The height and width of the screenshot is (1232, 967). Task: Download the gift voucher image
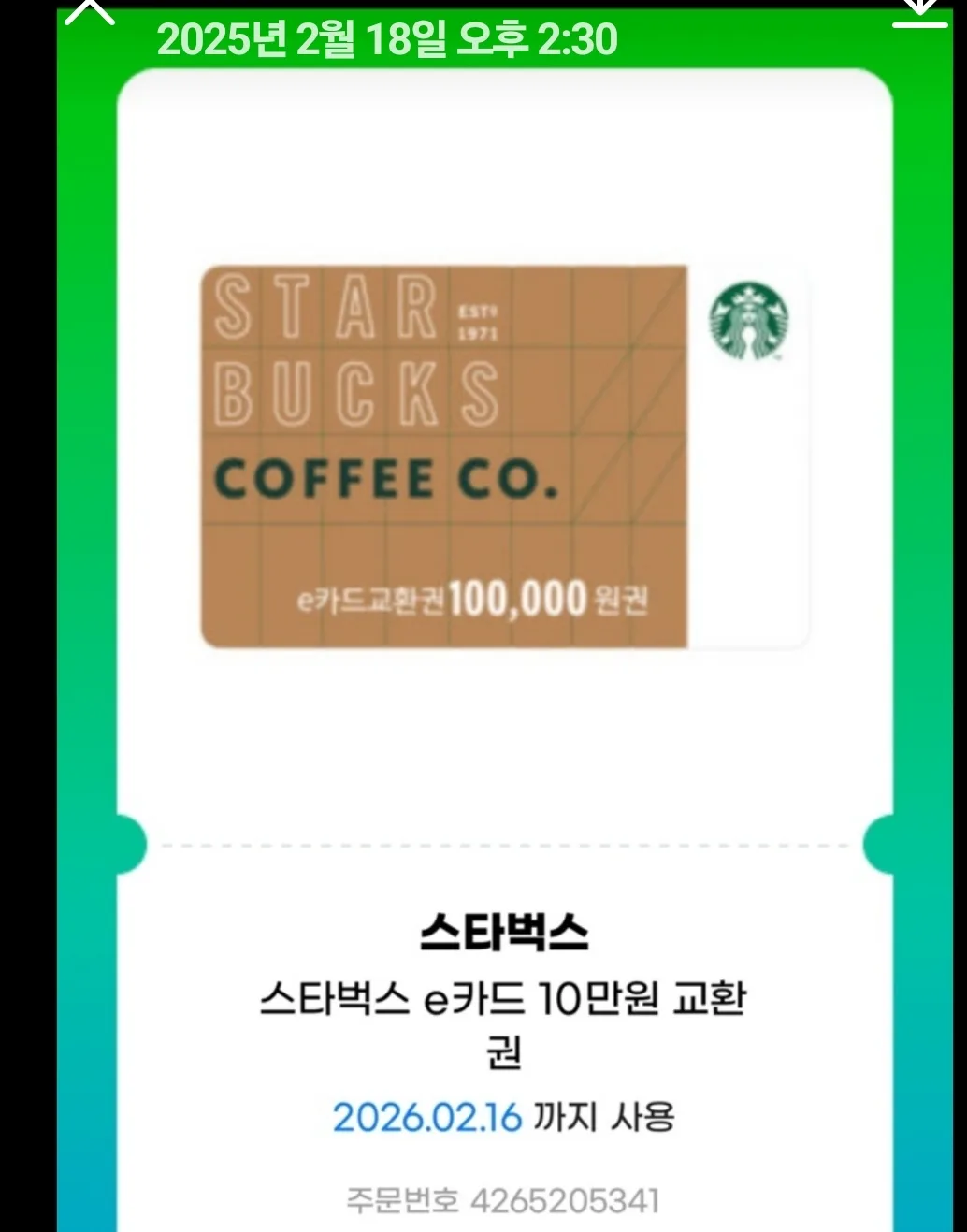919,13
